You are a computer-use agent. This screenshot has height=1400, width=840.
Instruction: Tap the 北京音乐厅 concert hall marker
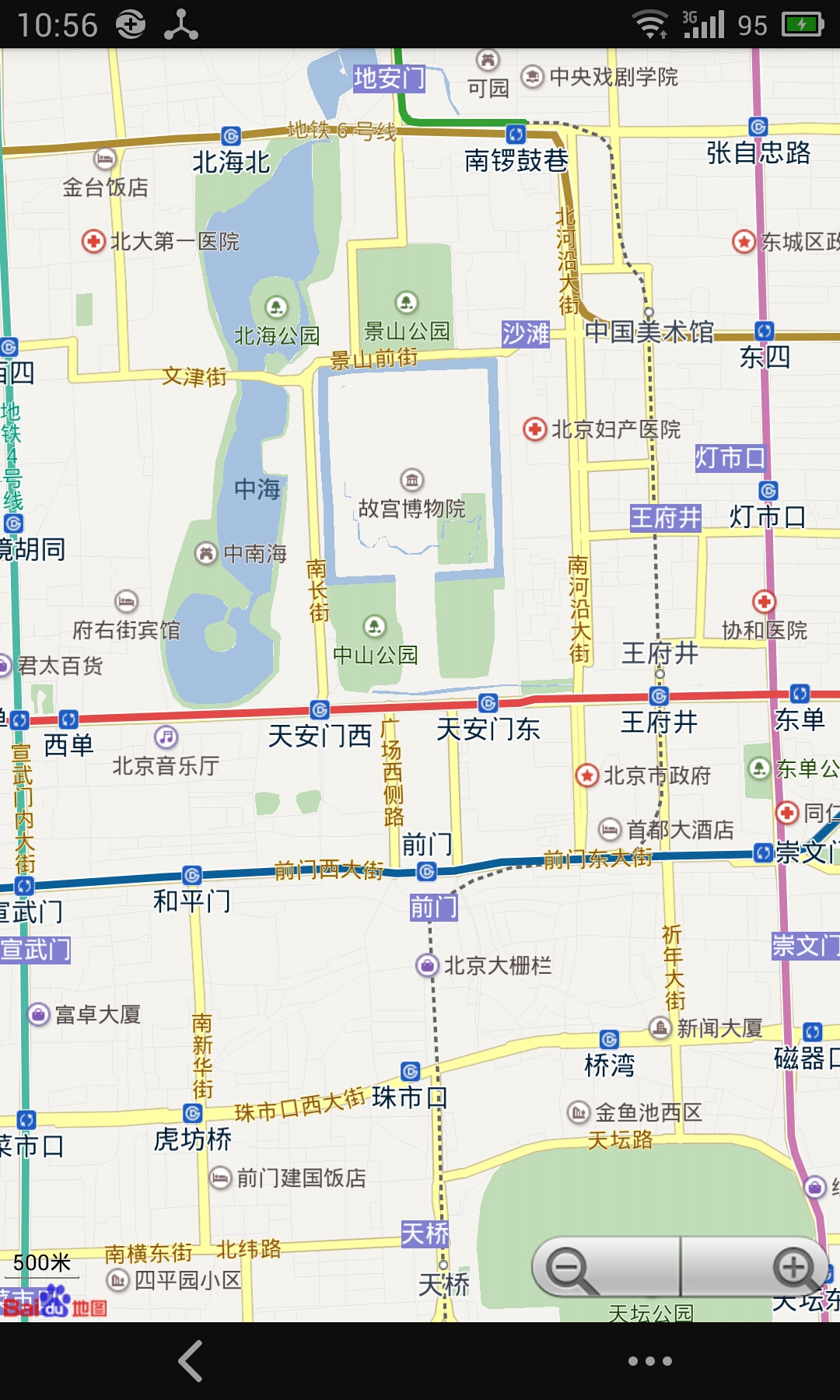tap(166, 737)
